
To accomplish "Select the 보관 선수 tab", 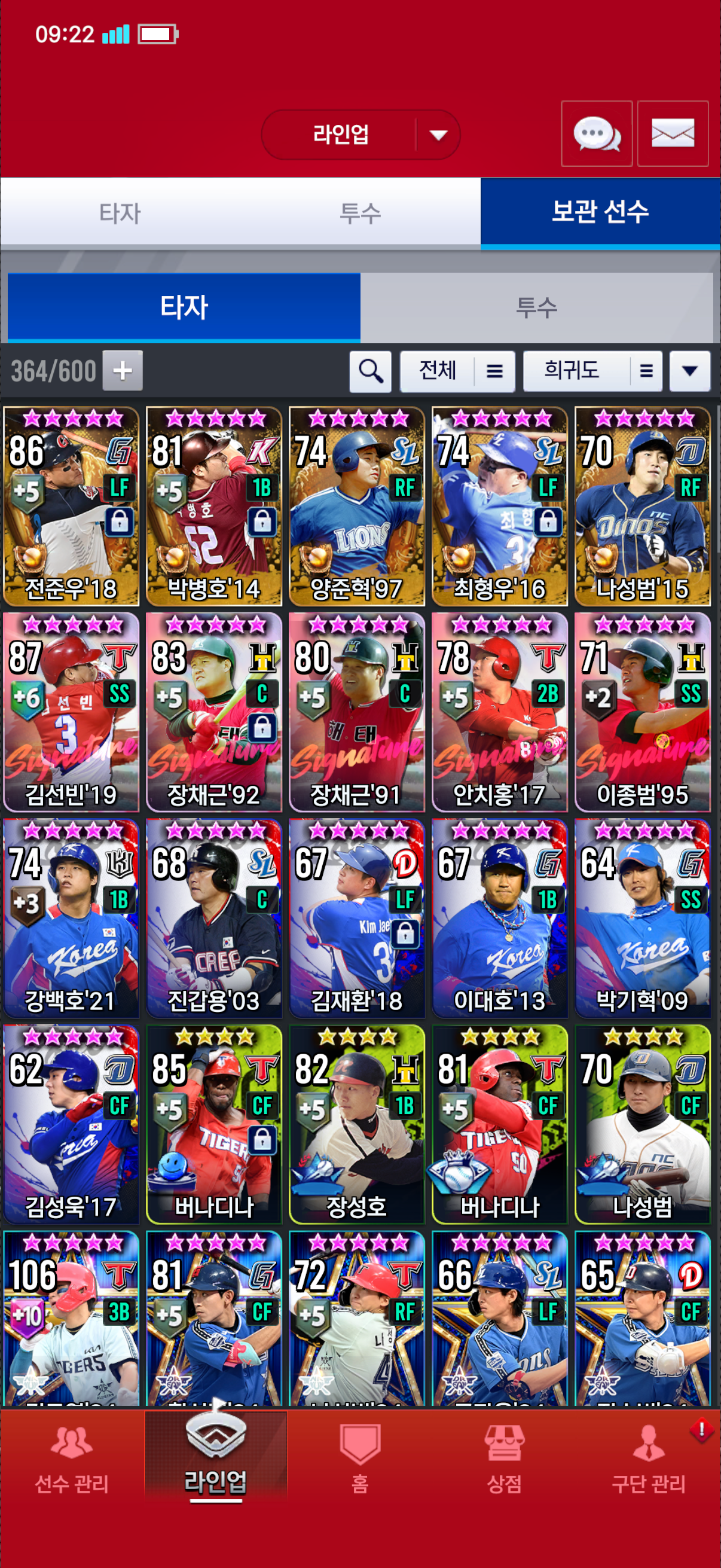I will click(600, 212).
